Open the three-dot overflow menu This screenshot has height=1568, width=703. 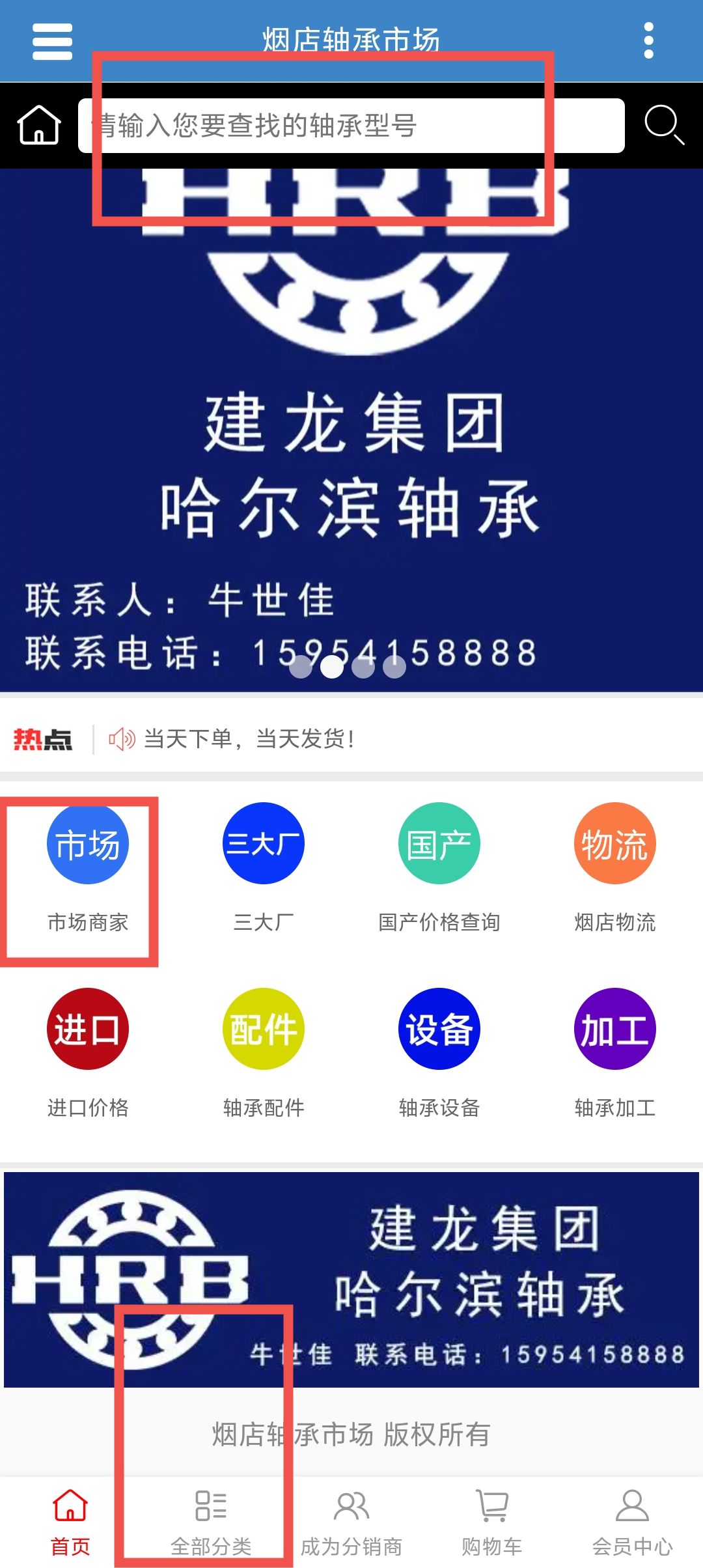click(648, 40)
